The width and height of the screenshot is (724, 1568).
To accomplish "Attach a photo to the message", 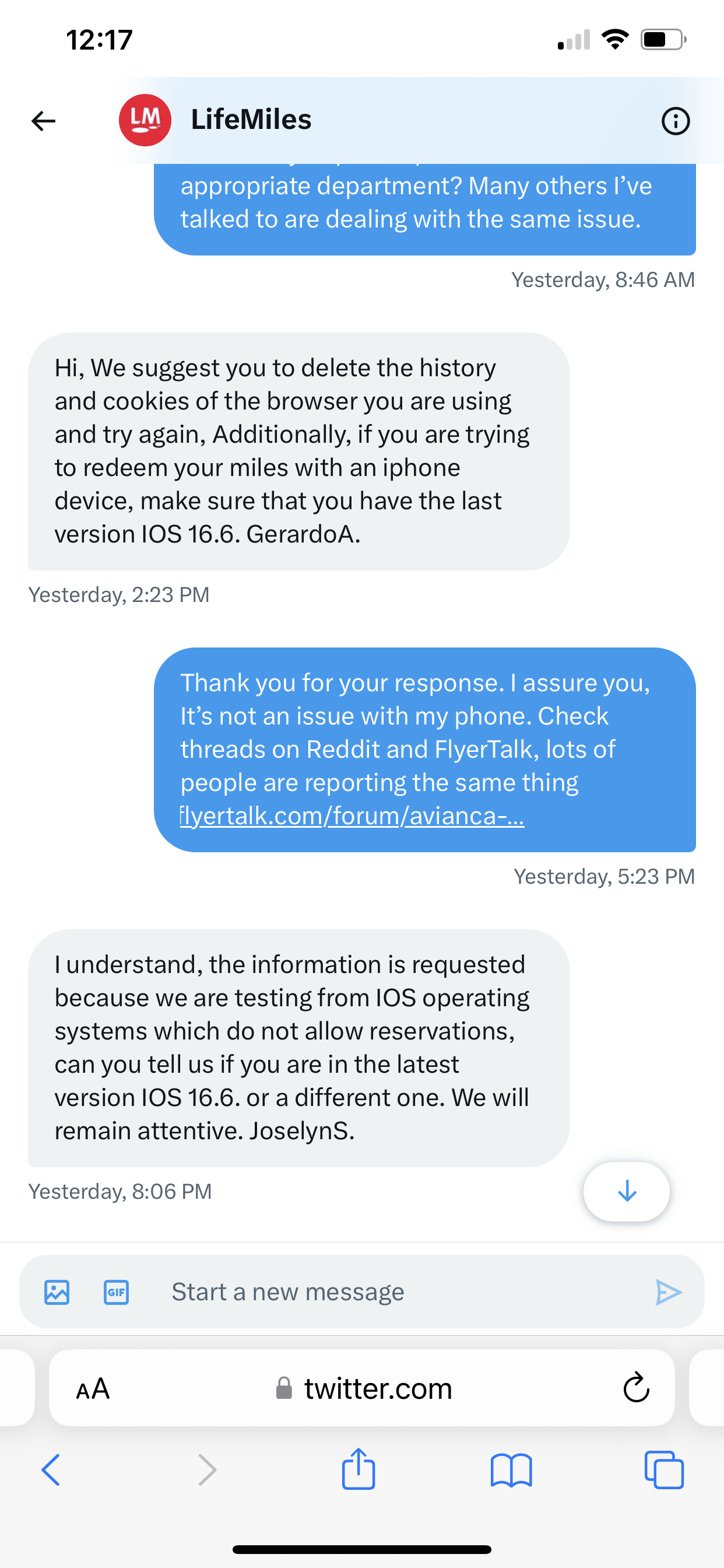I will click(57, 1291).
